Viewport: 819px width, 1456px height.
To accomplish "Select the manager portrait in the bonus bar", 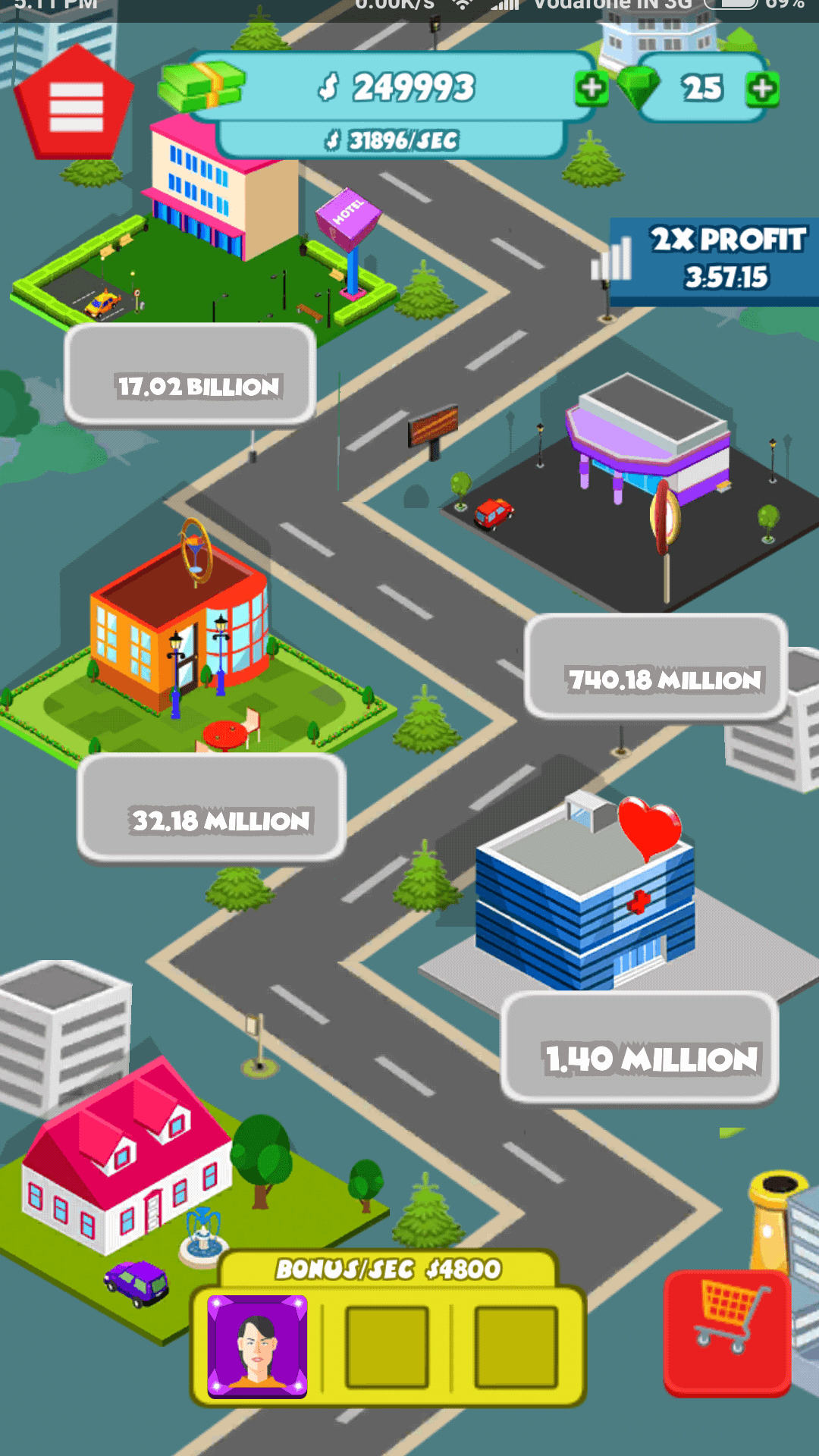I will coord(258,1346).
